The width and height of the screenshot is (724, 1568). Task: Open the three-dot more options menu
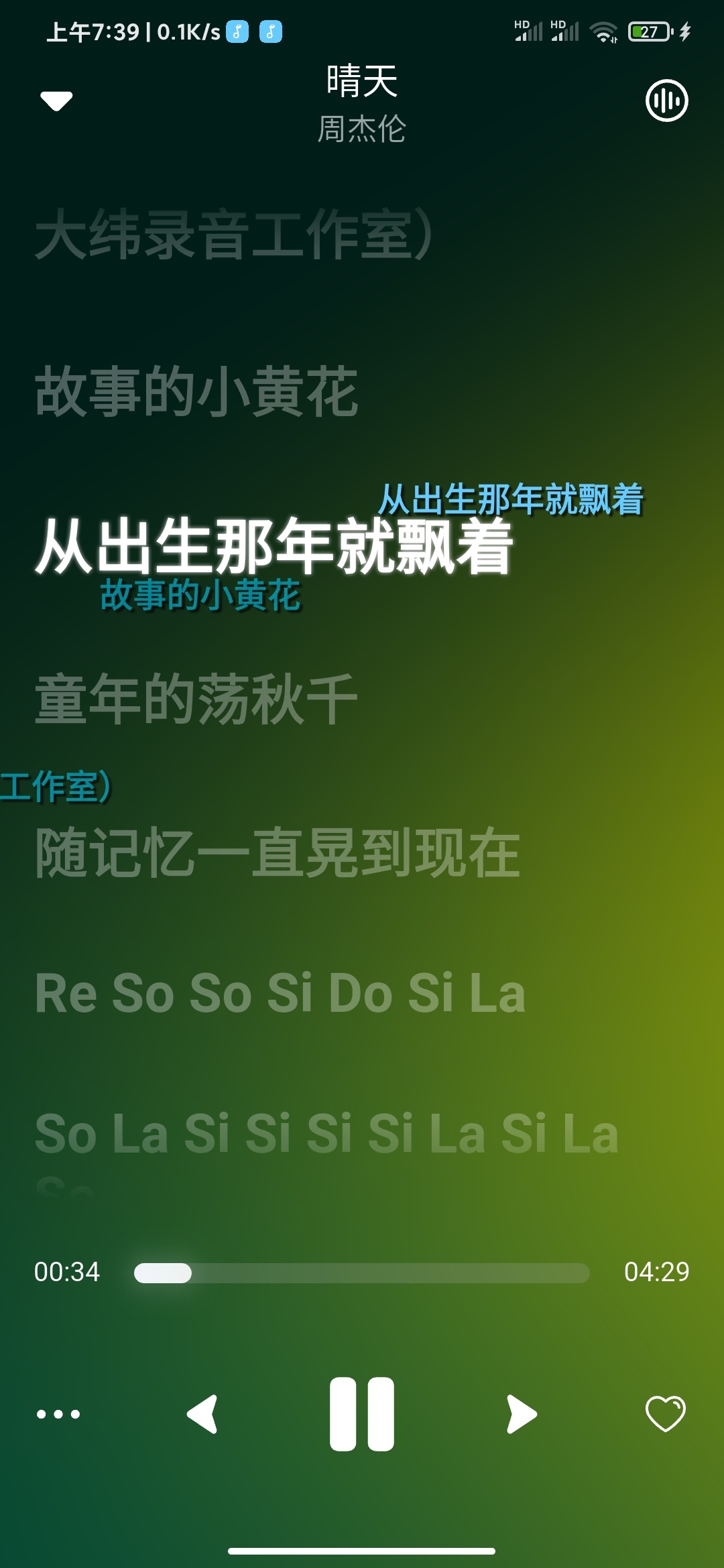click(58, 1414)
